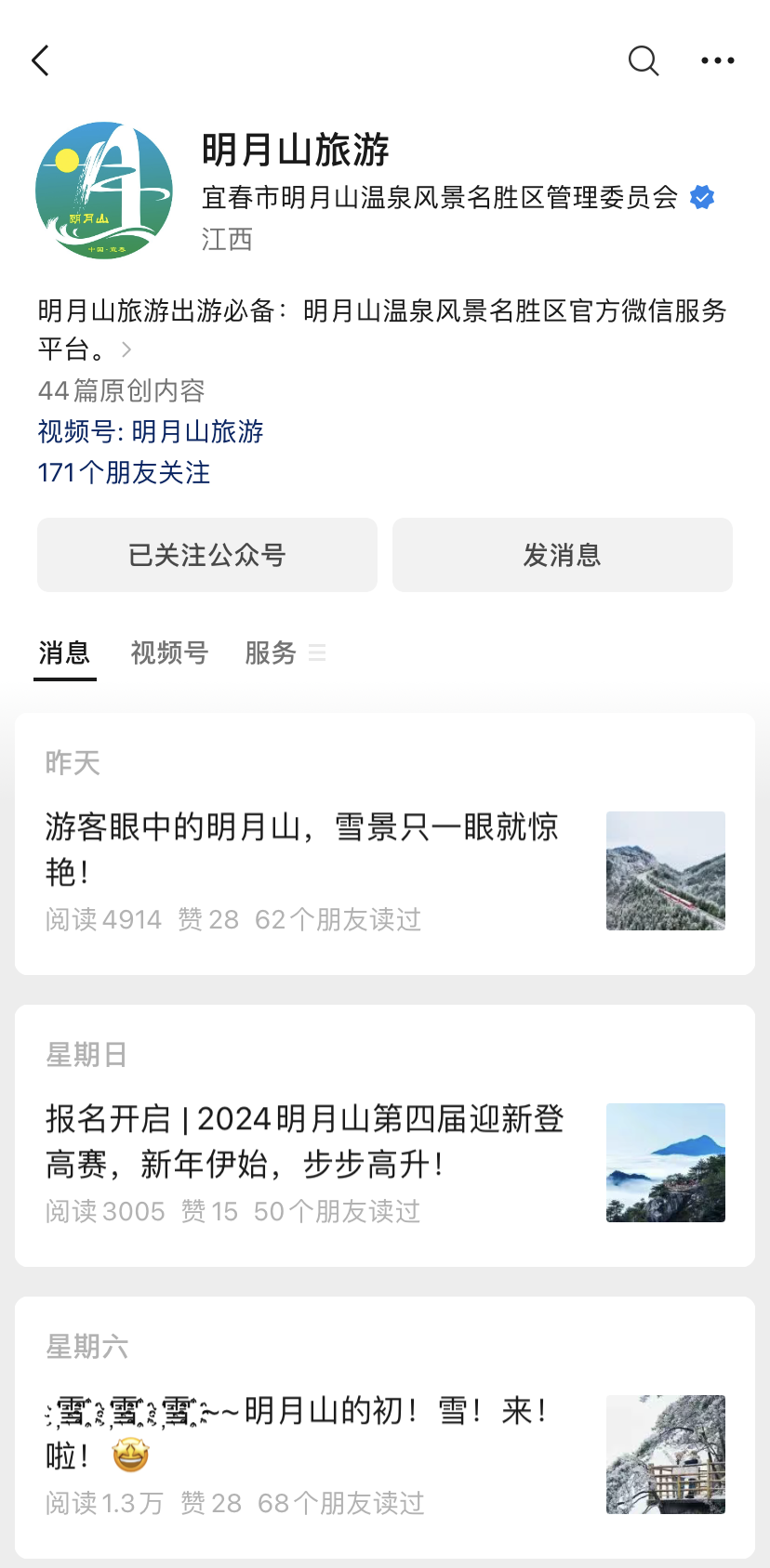
Task: Switch to the 服务 tab
Action: (x=271, y=653)
